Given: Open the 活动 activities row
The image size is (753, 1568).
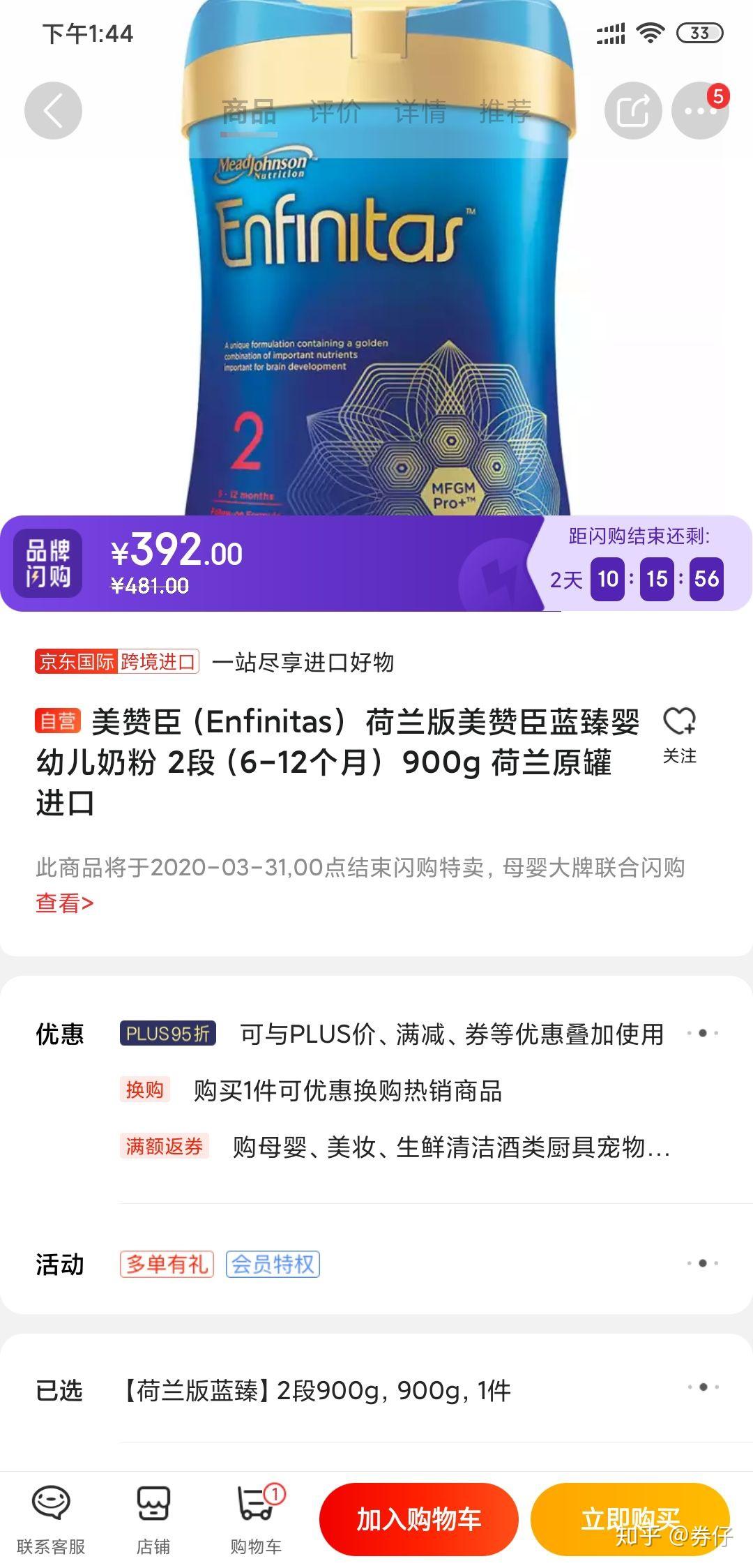Looking at the screenshot, I should 702,1263.
